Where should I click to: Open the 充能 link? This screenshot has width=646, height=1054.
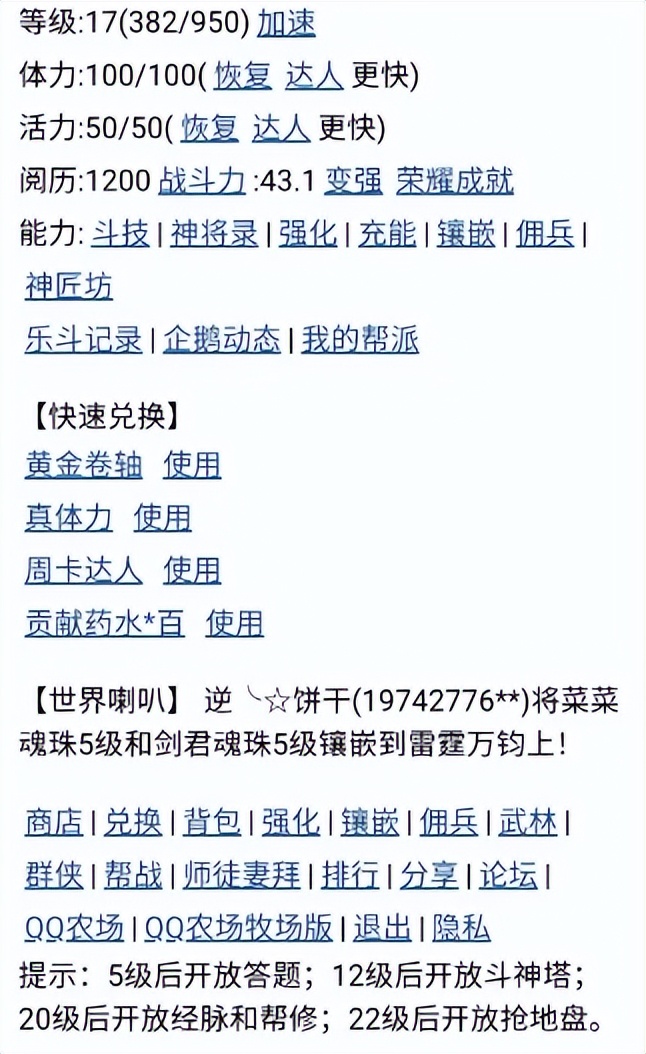coord(386,234)
